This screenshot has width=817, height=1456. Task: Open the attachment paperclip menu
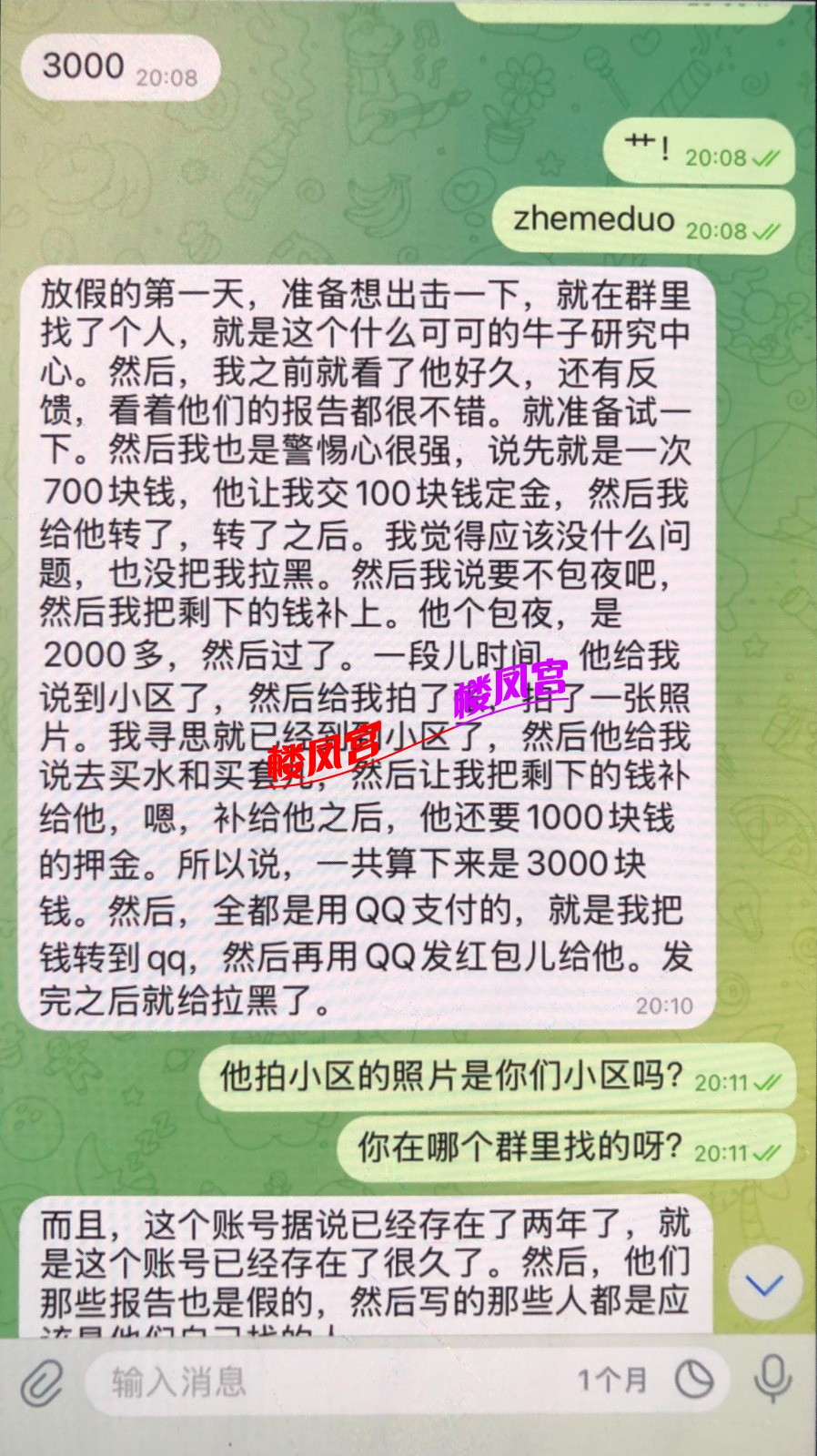[x=41, y=1383]
